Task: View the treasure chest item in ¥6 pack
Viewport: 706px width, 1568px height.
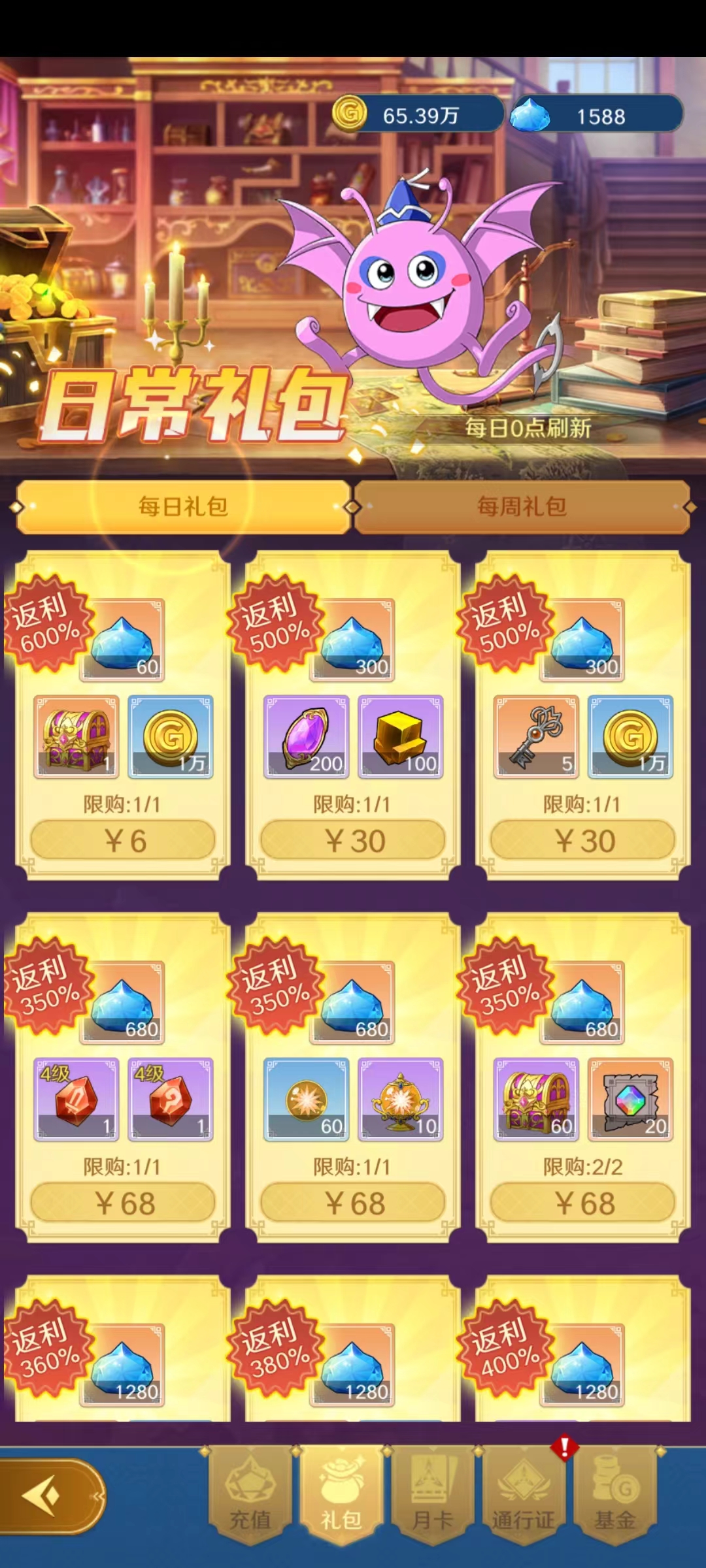Action: click(76, 736)
